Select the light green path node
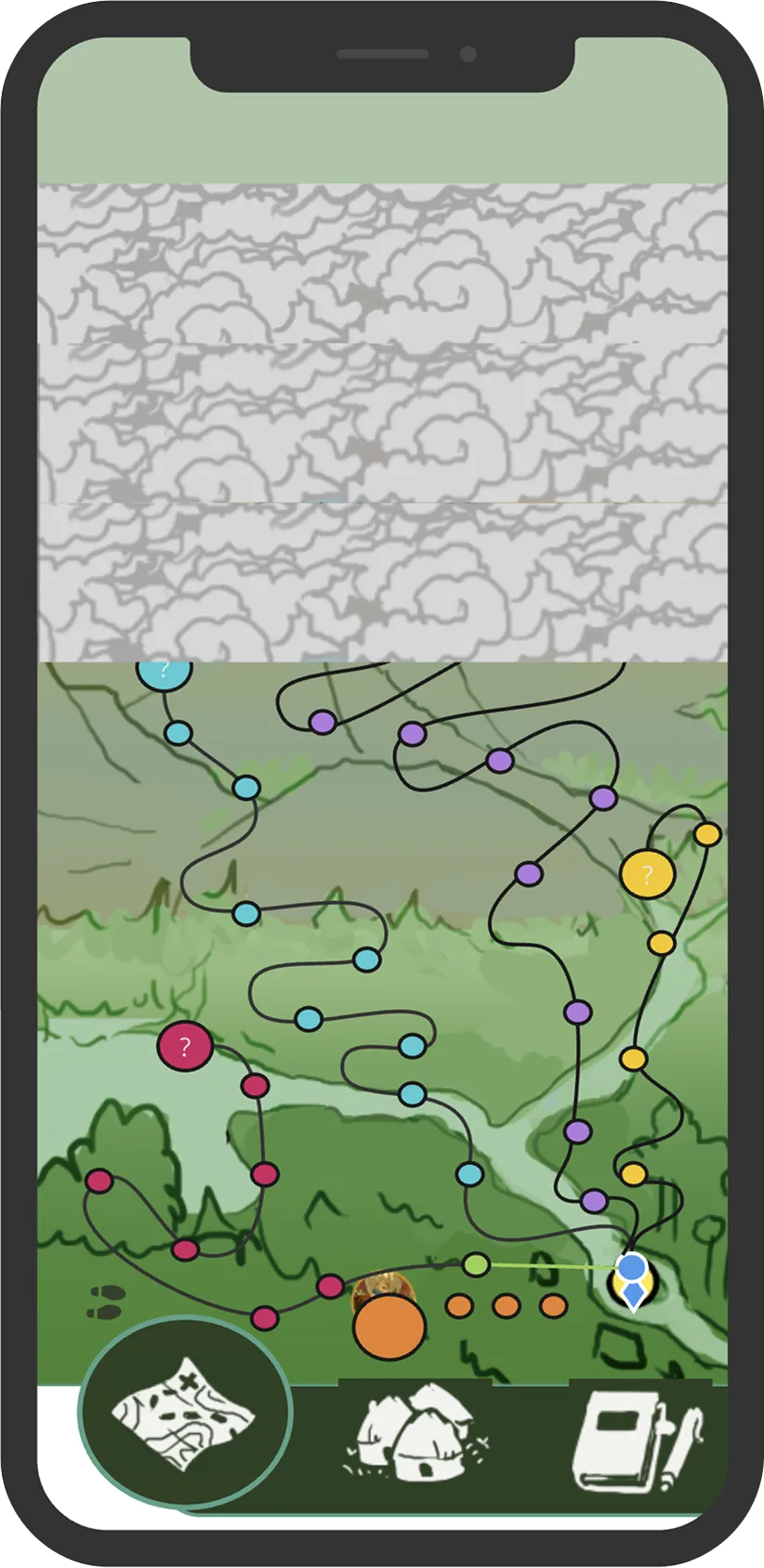 pos(475,1263)
